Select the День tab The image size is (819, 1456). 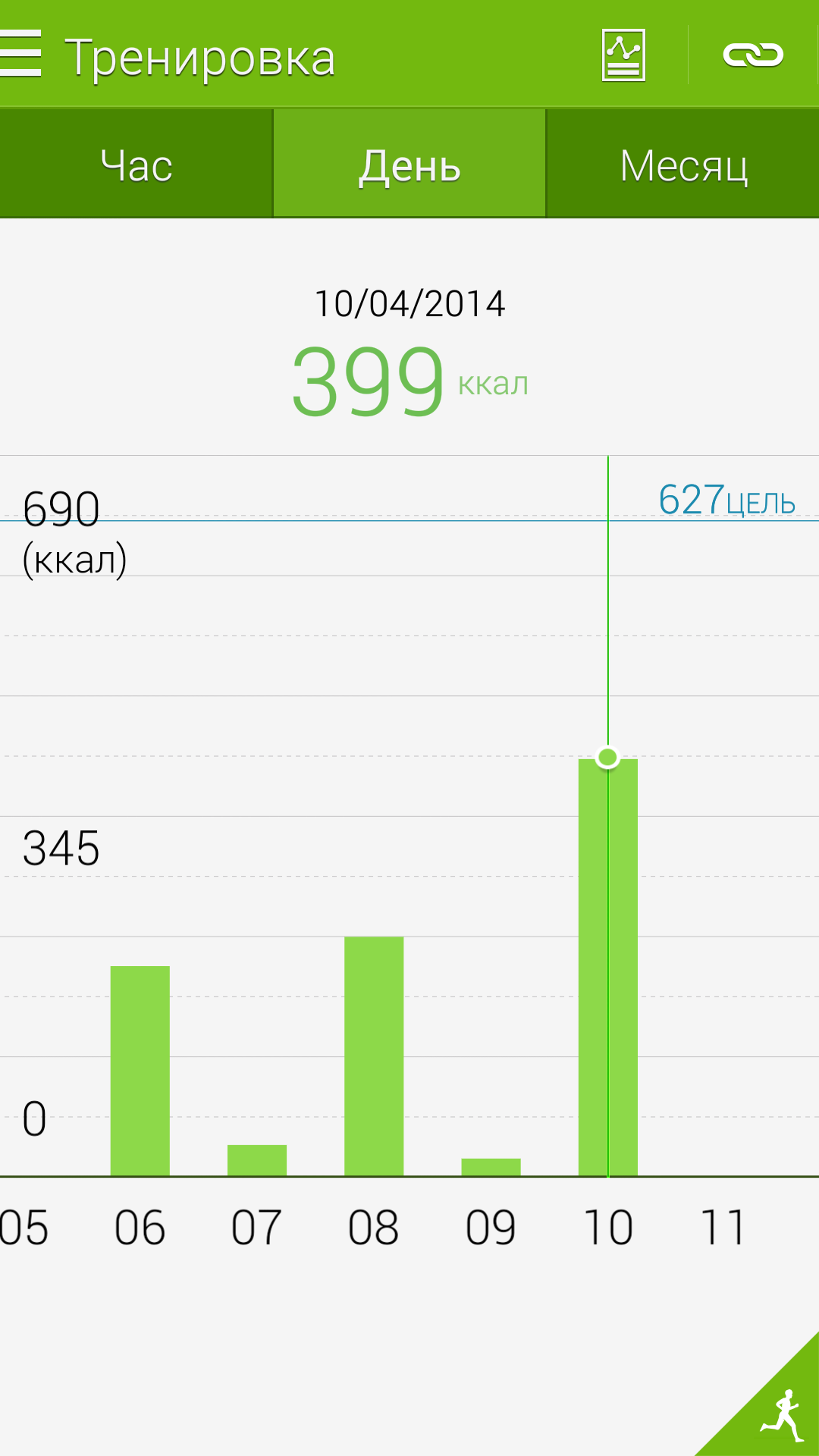[409, 164]
